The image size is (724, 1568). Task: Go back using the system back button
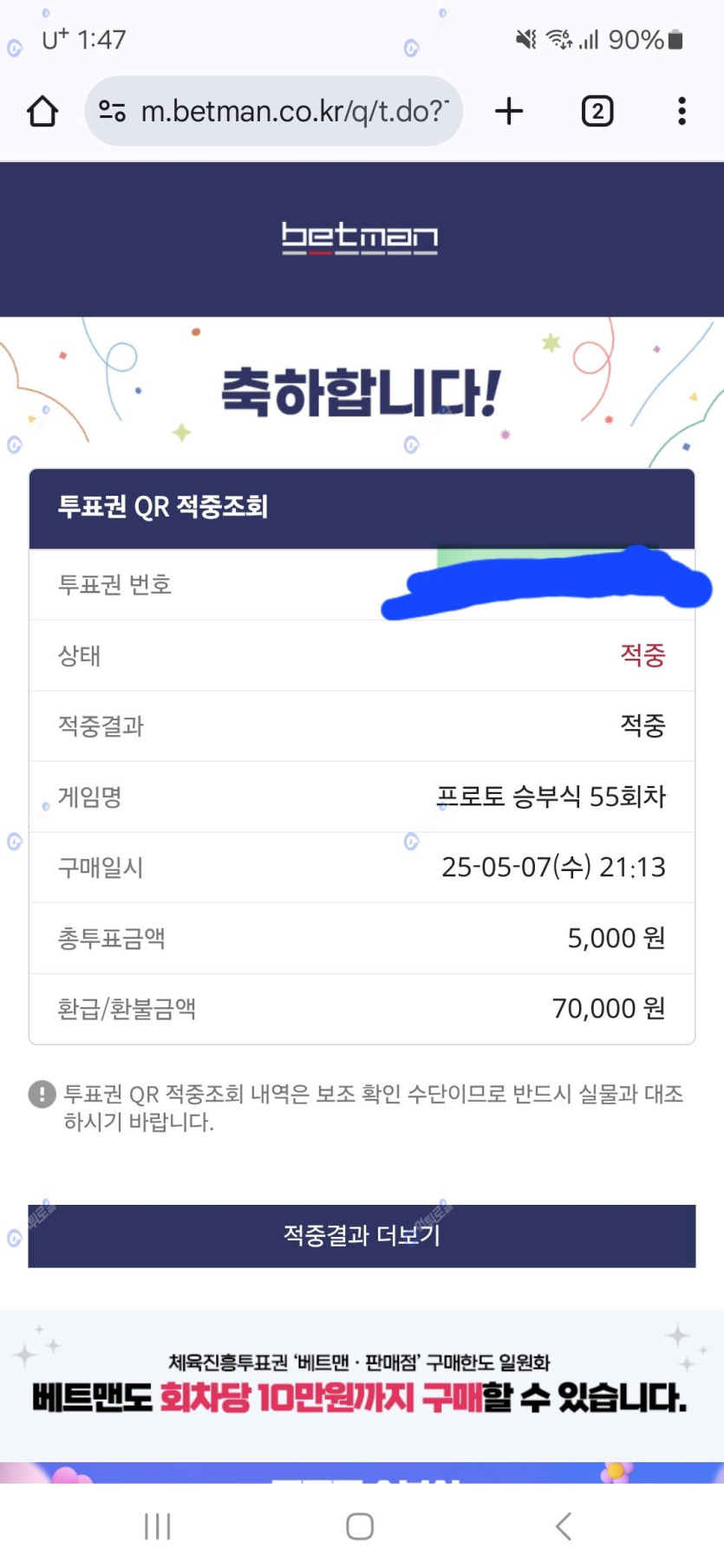(564, 1526)
